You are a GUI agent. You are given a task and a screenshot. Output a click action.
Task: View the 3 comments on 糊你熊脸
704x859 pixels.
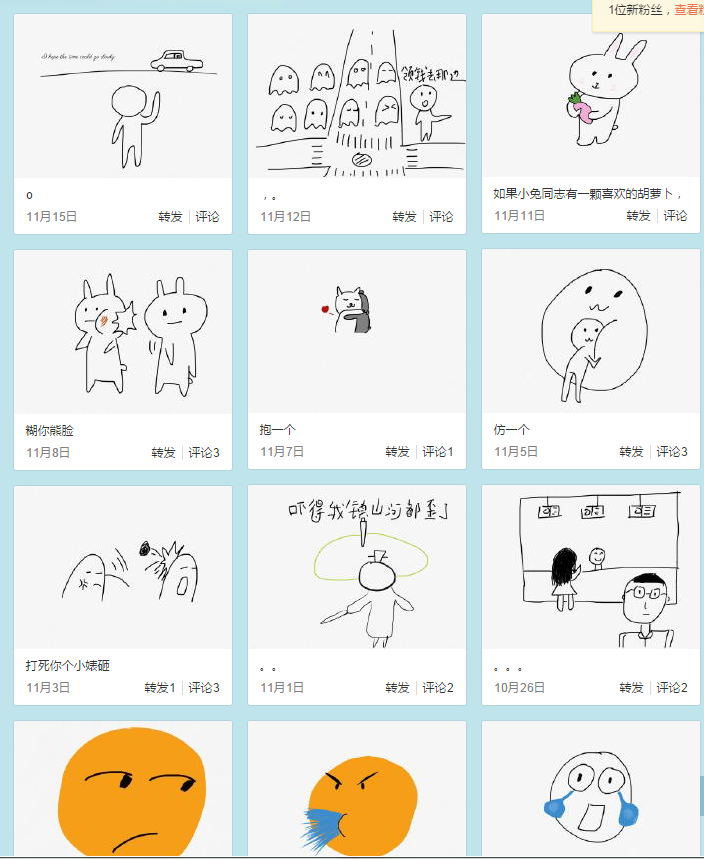pos(203,452)
